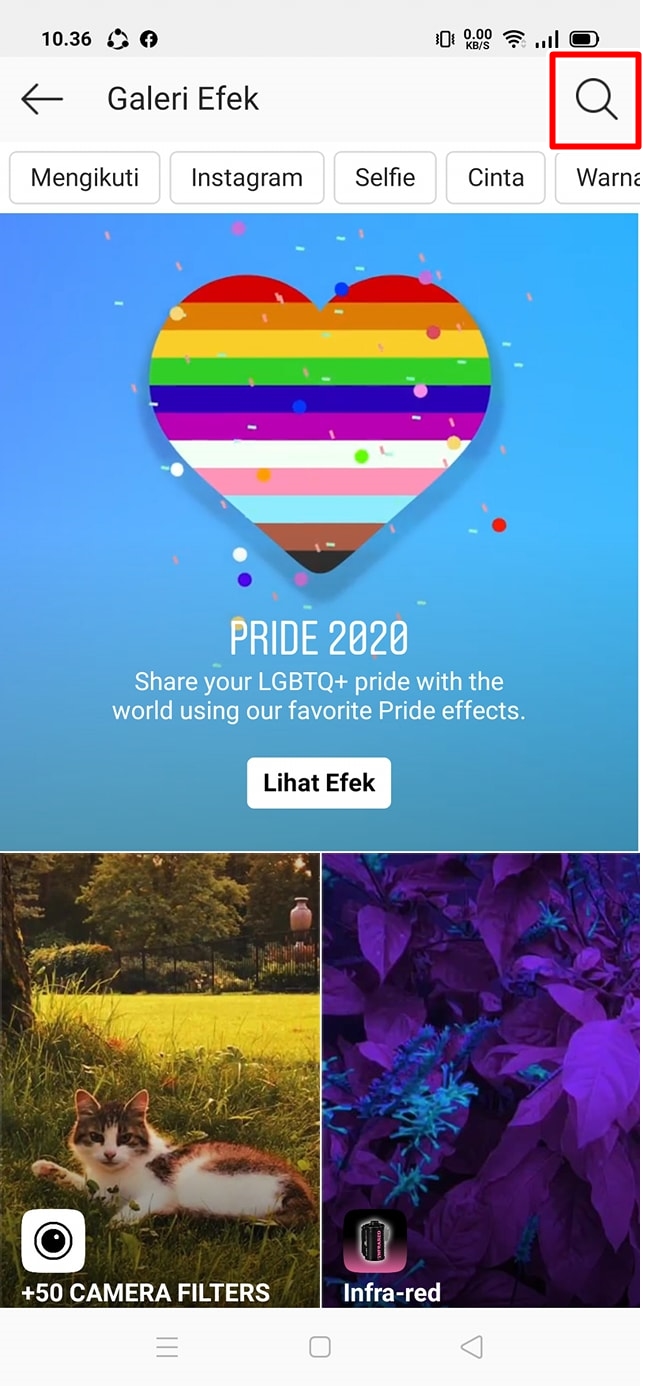Open the Cinta effects category
The width and height of the screenshot is (645, 1386).
495,178
